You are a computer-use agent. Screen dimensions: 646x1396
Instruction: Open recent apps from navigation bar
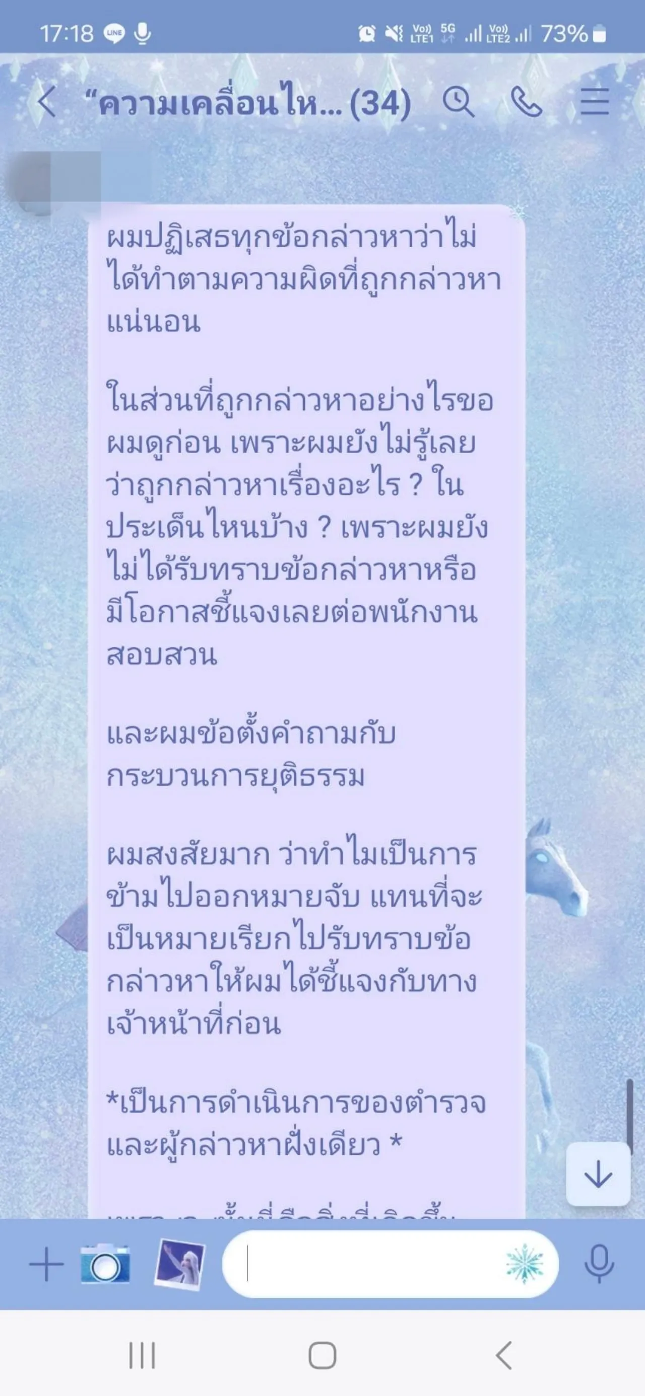coord(142,1355)
